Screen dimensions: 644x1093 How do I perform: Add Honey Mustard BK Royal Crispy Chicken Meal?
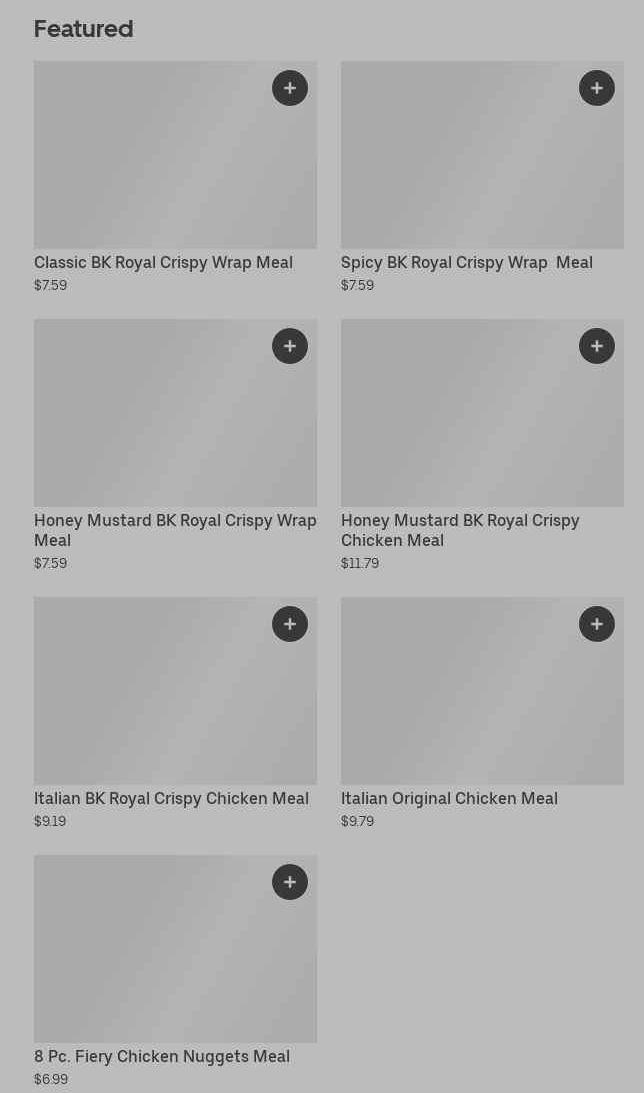597,346
